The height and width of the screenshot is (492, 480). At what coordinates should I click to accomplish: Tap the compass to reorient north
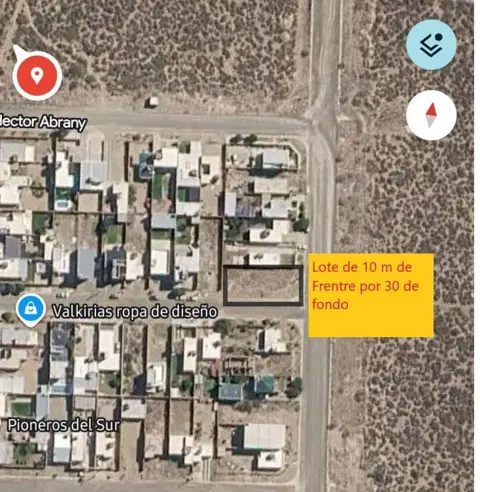tap(431, 115)
